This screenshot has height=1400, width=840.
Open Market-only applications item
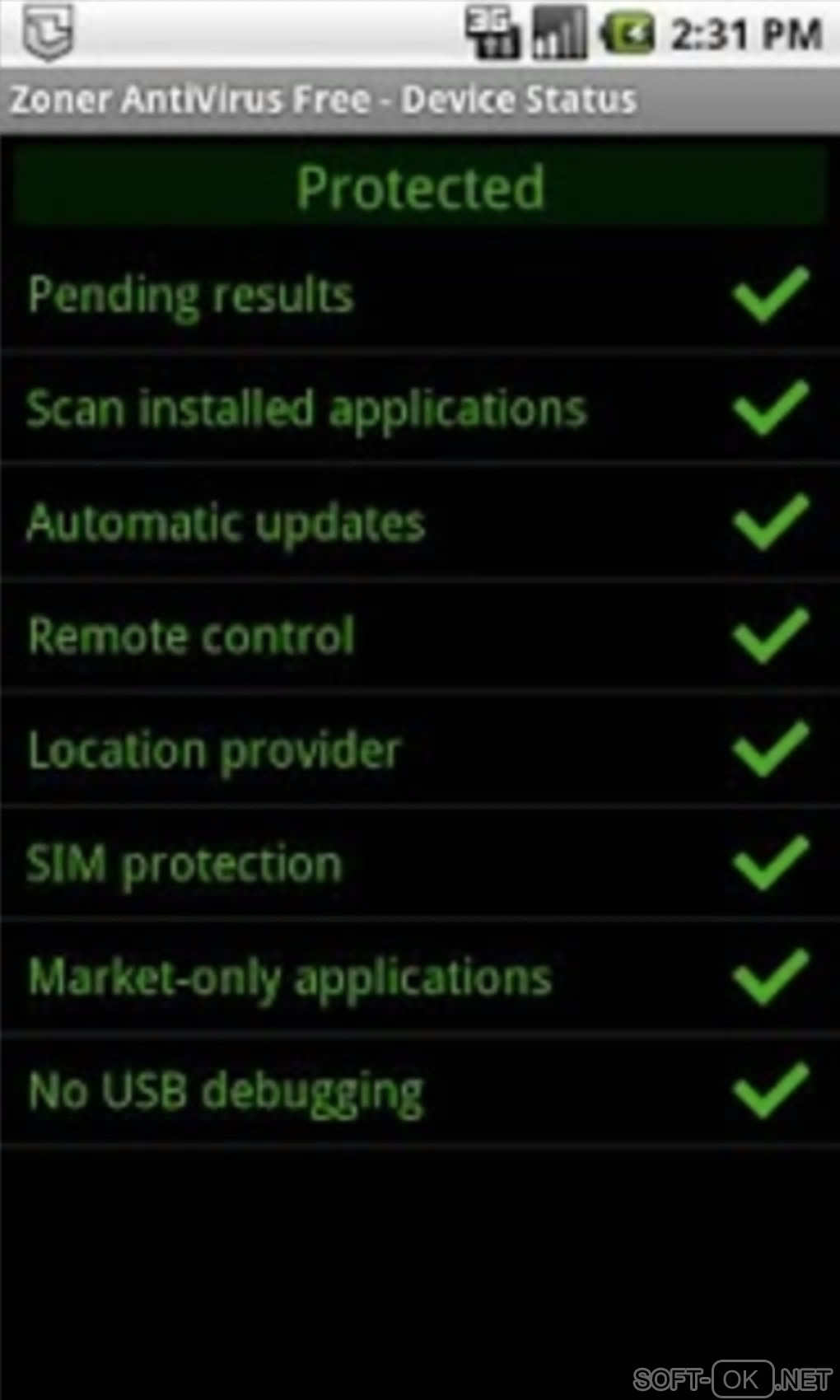(290, 978)
